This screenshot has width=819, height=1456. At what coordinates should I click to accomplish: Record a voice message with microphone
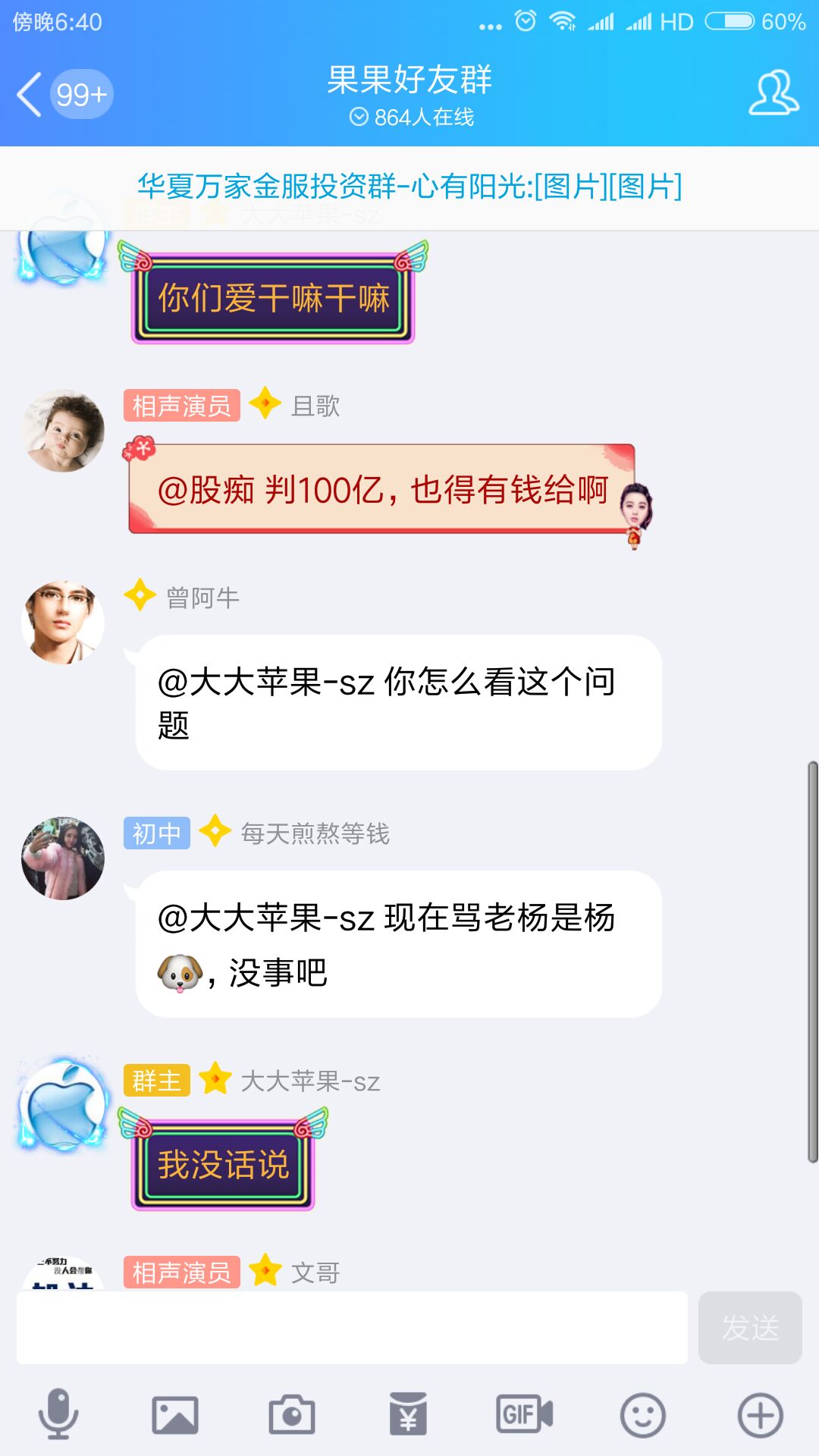pos(58,1414)
